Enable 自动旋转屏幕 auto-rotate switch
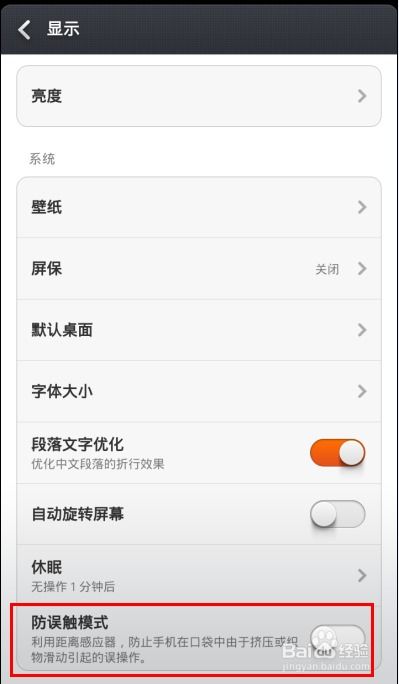399x684 pixels. (338, 514)
